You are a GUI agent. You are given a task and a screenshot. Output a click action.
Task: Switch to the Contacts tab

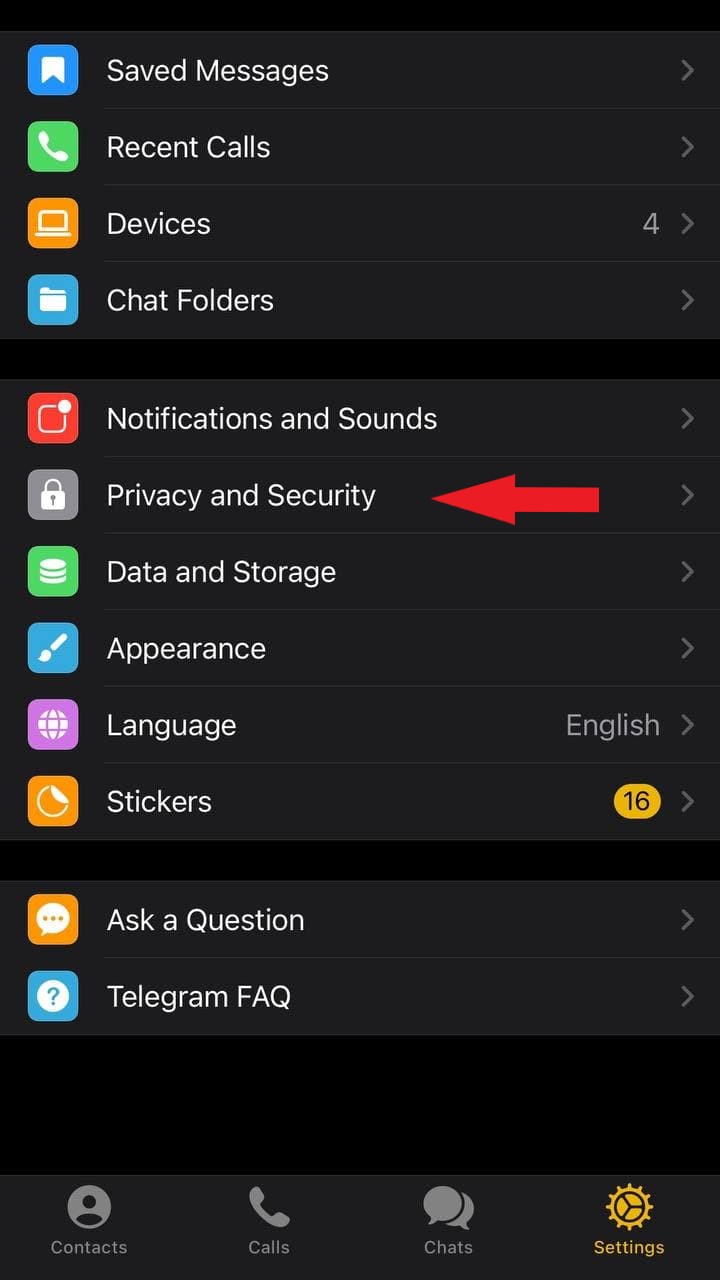pos(89,1220)
